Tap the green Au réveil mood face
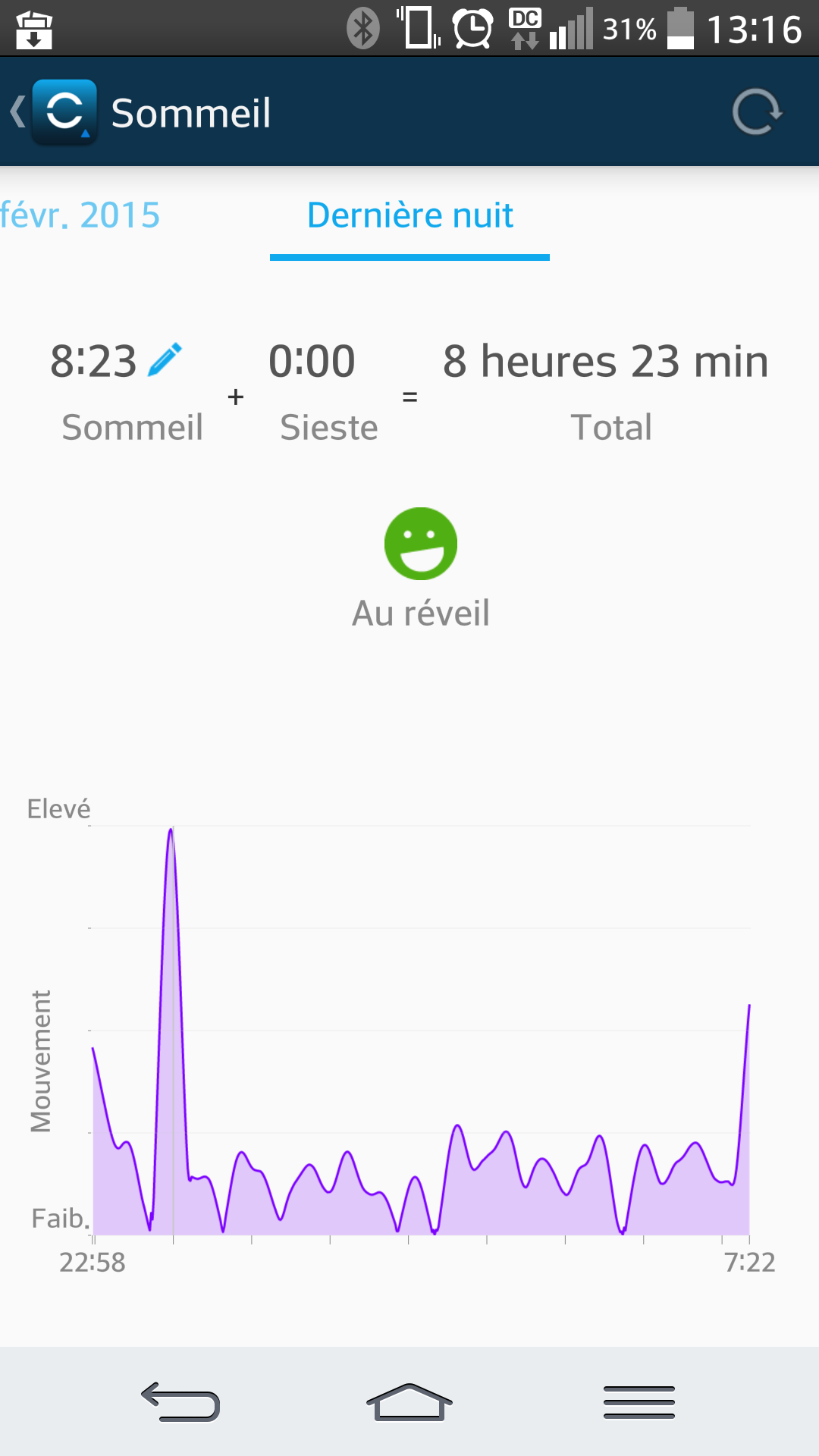 click(x=421, y=544)
